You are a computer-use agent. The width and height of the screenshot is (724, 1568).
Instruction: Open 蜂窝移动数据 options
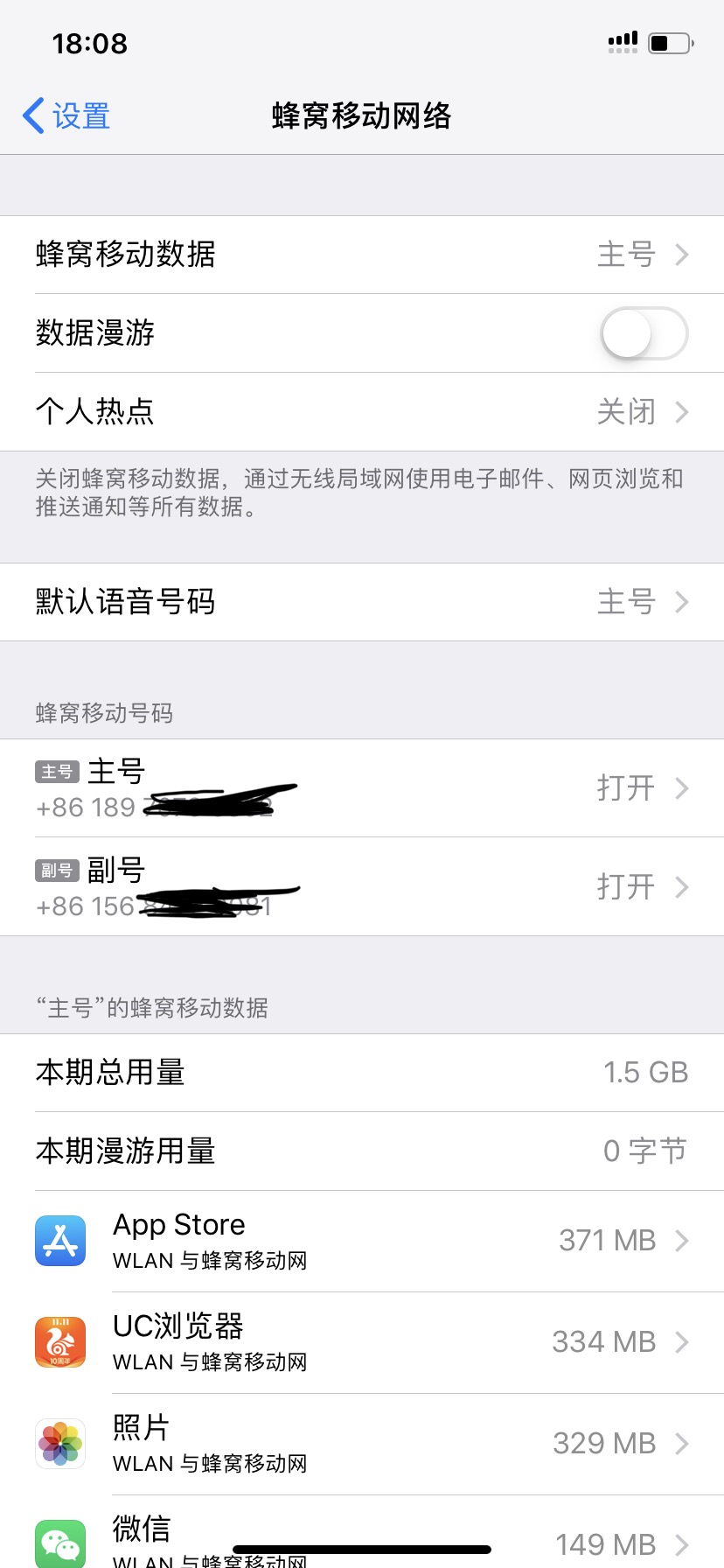362,255
